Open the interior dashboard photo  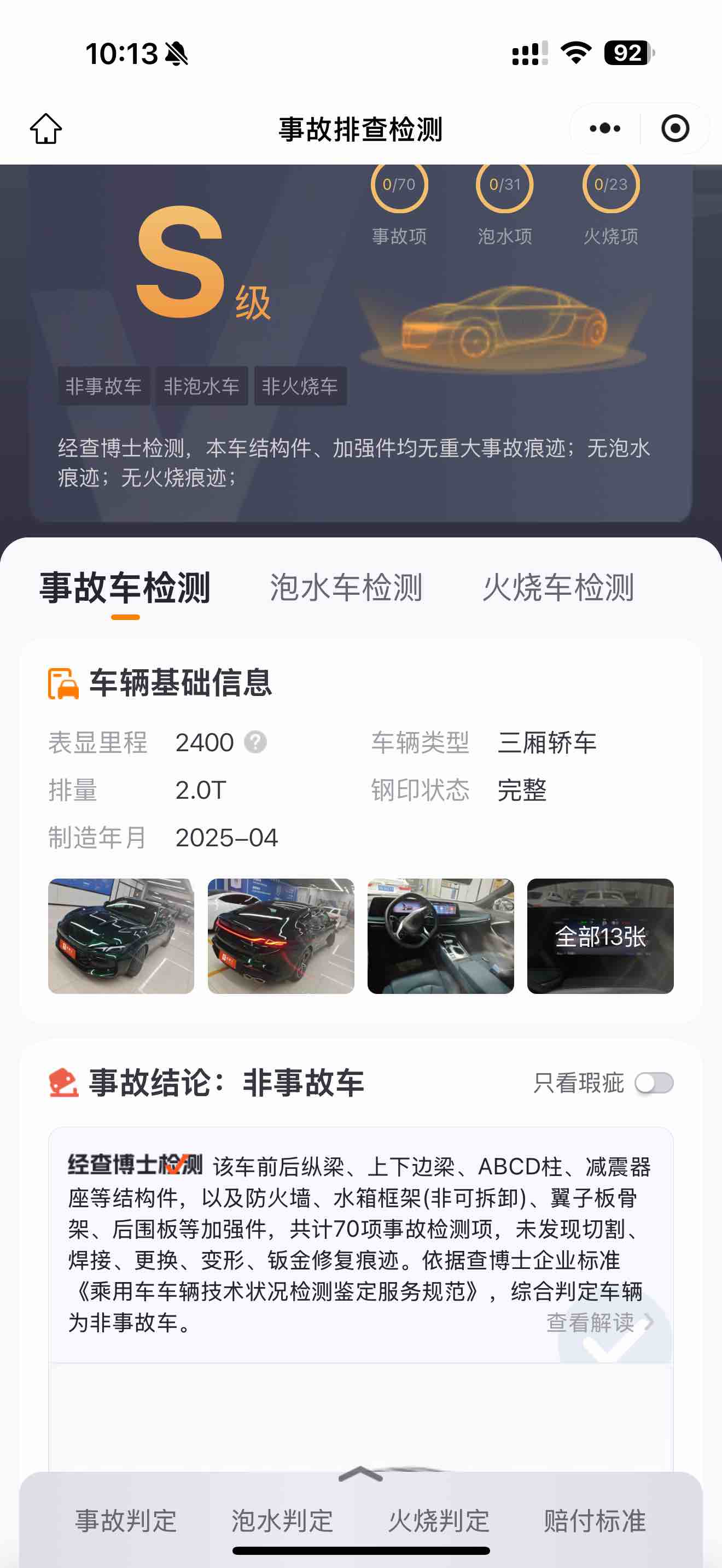pyautogui.click(x=441, y=935)
